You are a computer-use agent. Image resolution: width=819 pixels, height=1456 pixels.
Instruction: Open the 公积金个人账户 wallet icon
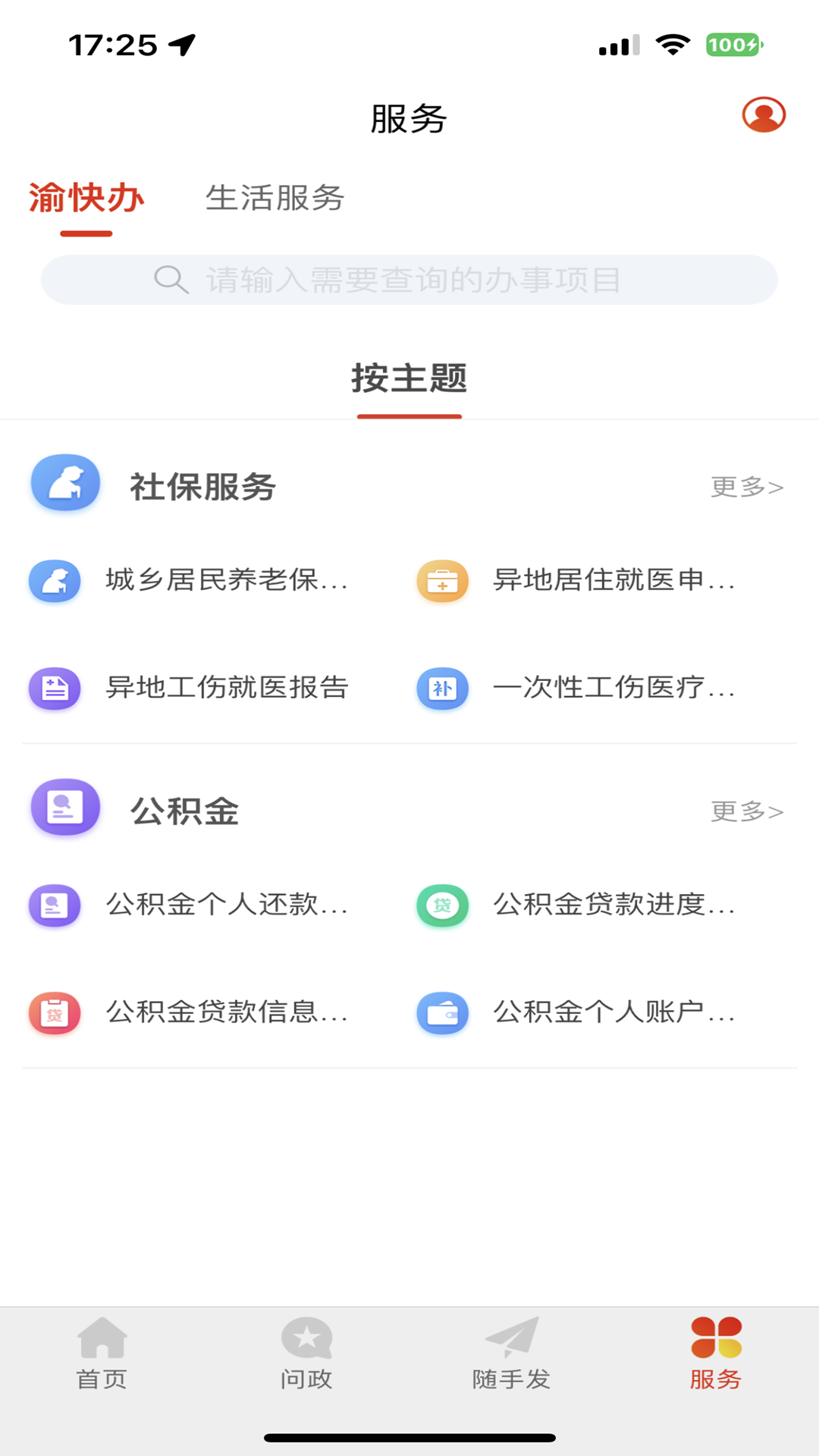coord(442,1013)
